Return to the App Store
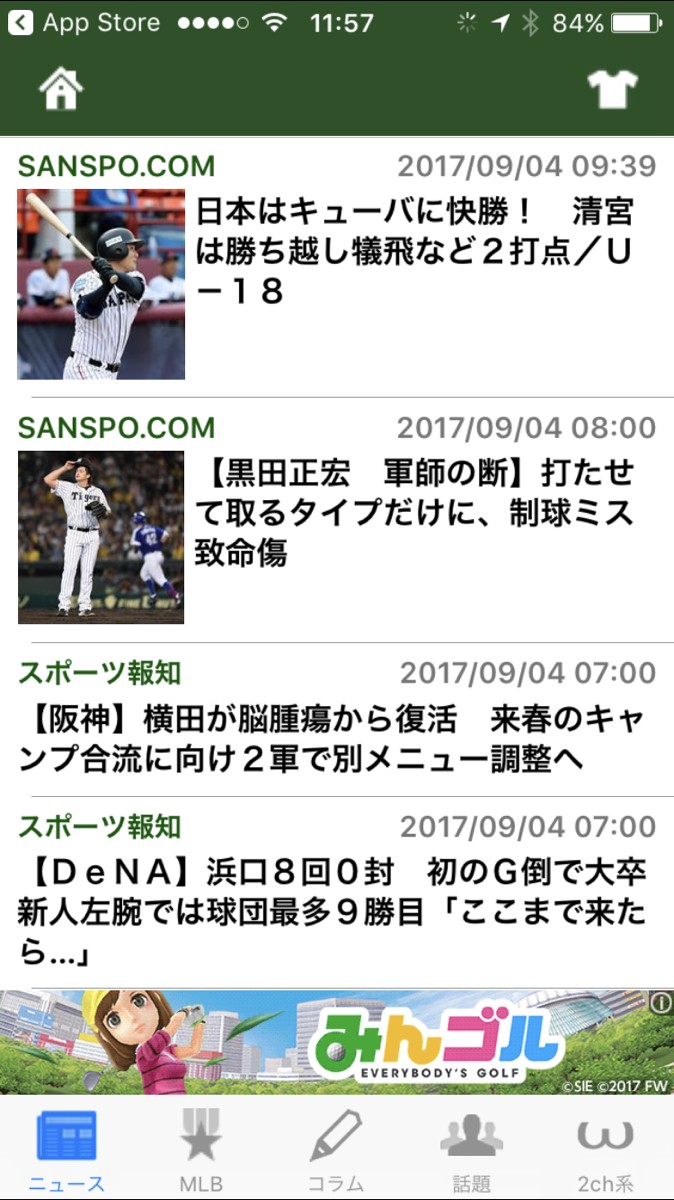 [x=85, y=22]
